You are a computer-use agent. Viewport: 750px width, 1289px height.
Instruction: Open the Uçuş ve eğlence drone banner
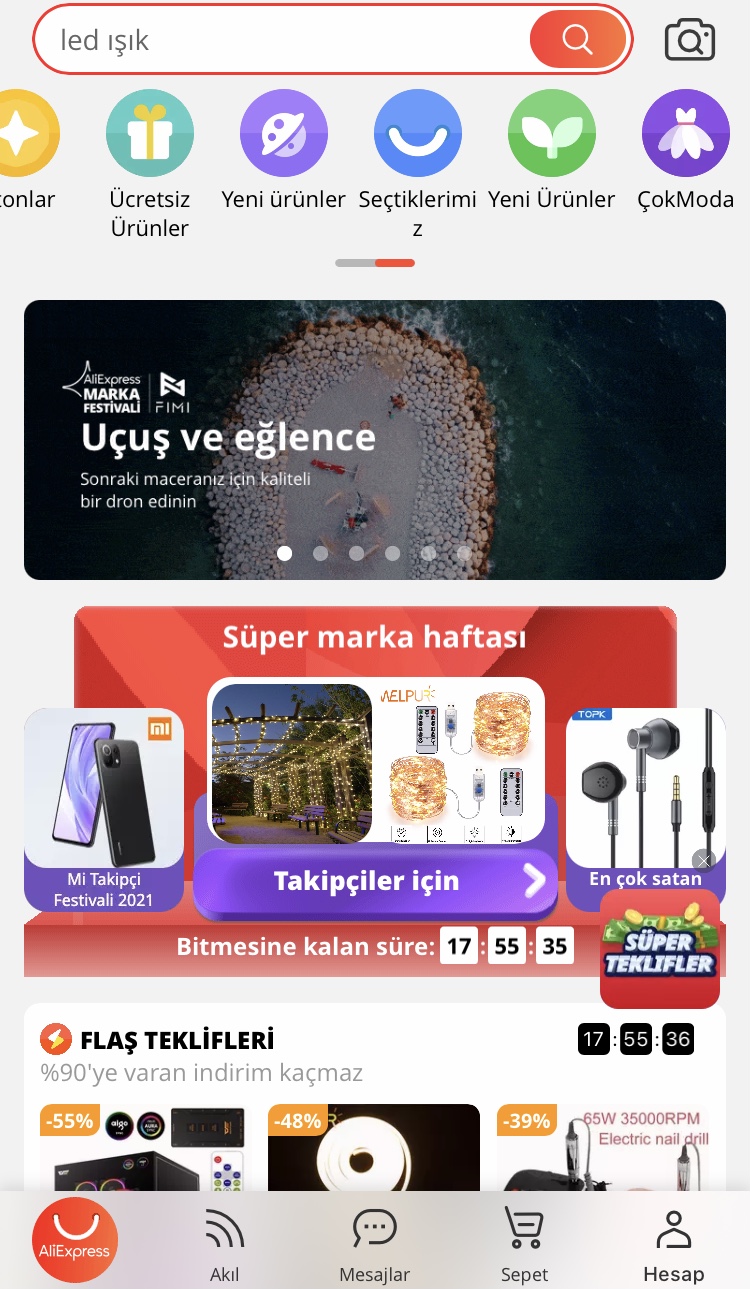[375, 440]
